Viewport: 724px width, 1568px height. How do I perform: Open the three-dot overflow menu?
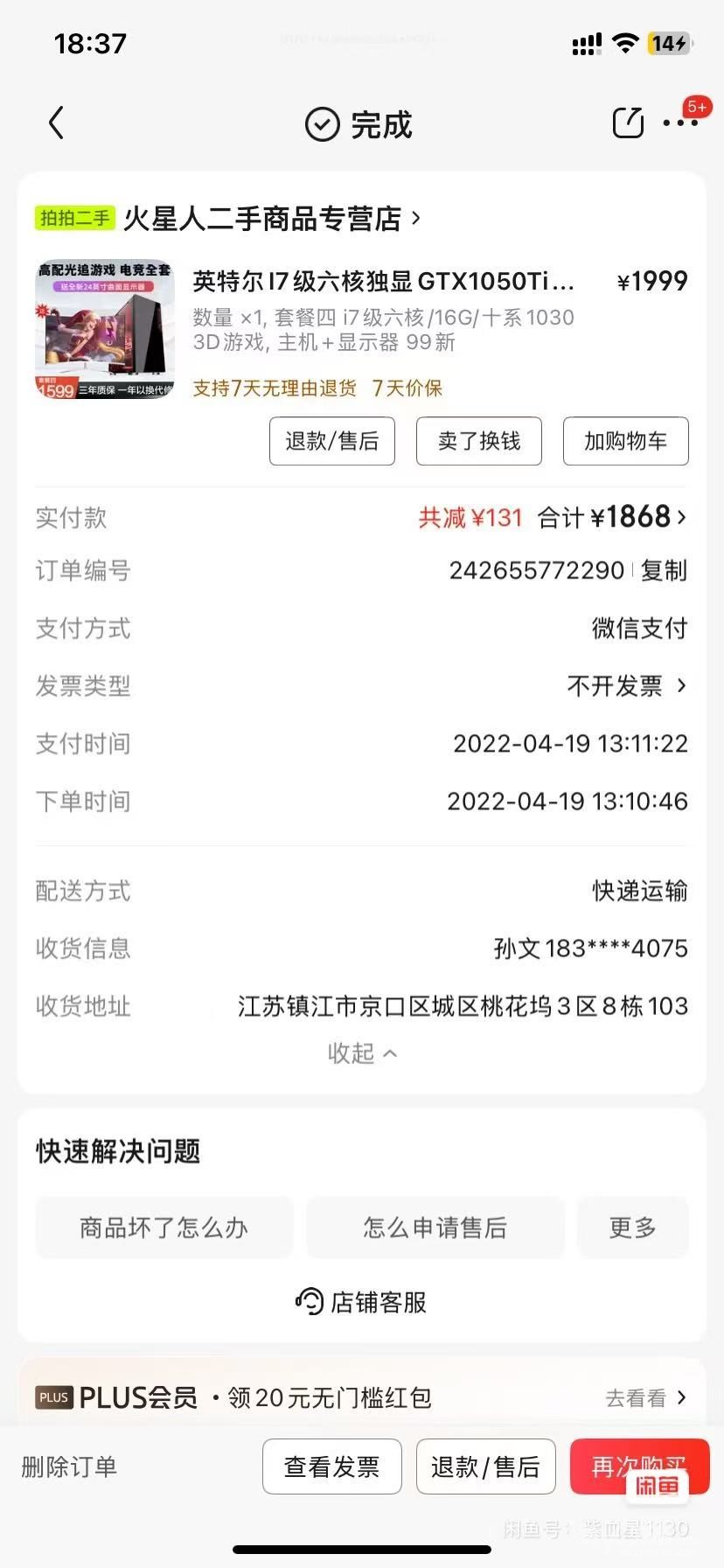coord(679,123)
